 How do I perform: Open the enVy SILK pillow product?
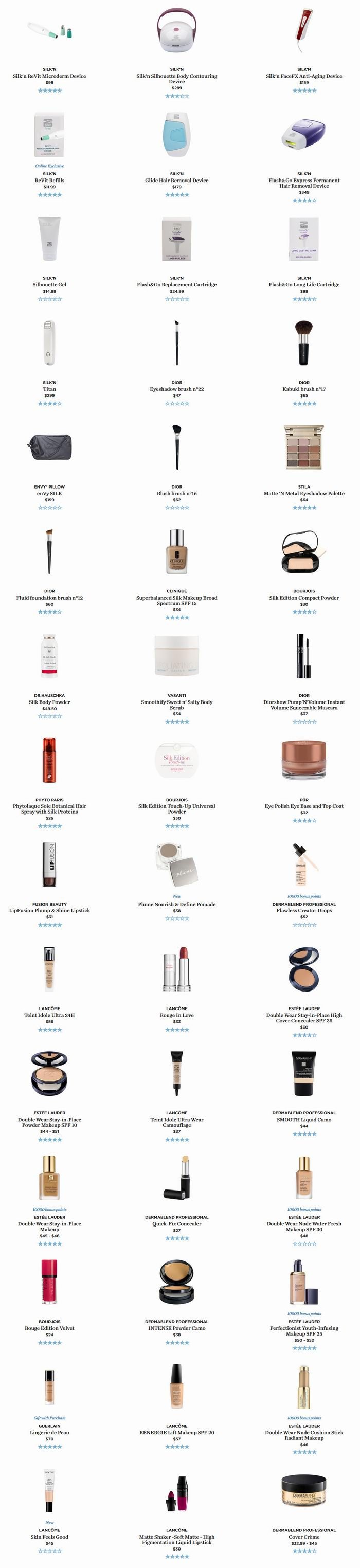tap(49, 493)
